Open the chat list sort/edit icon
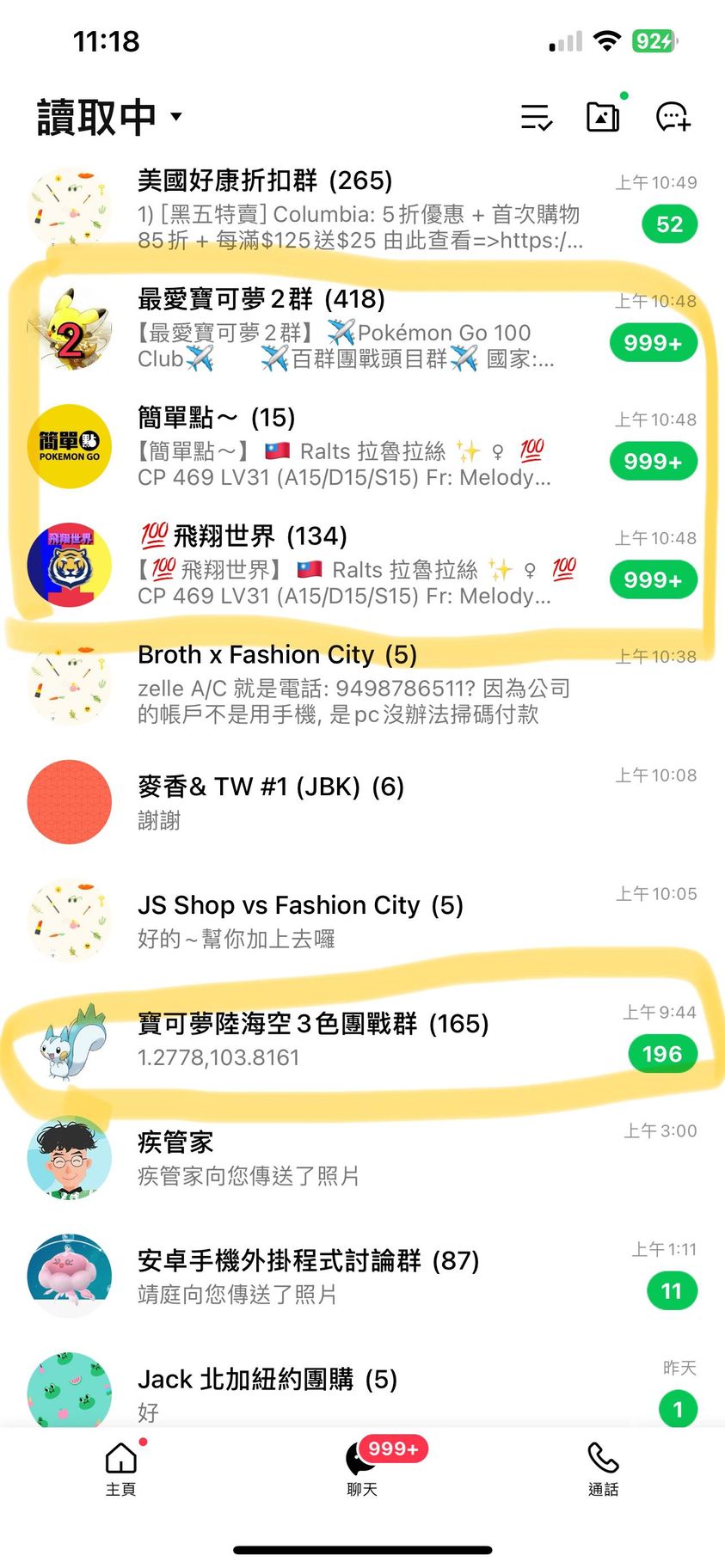 tap(537, 117)
